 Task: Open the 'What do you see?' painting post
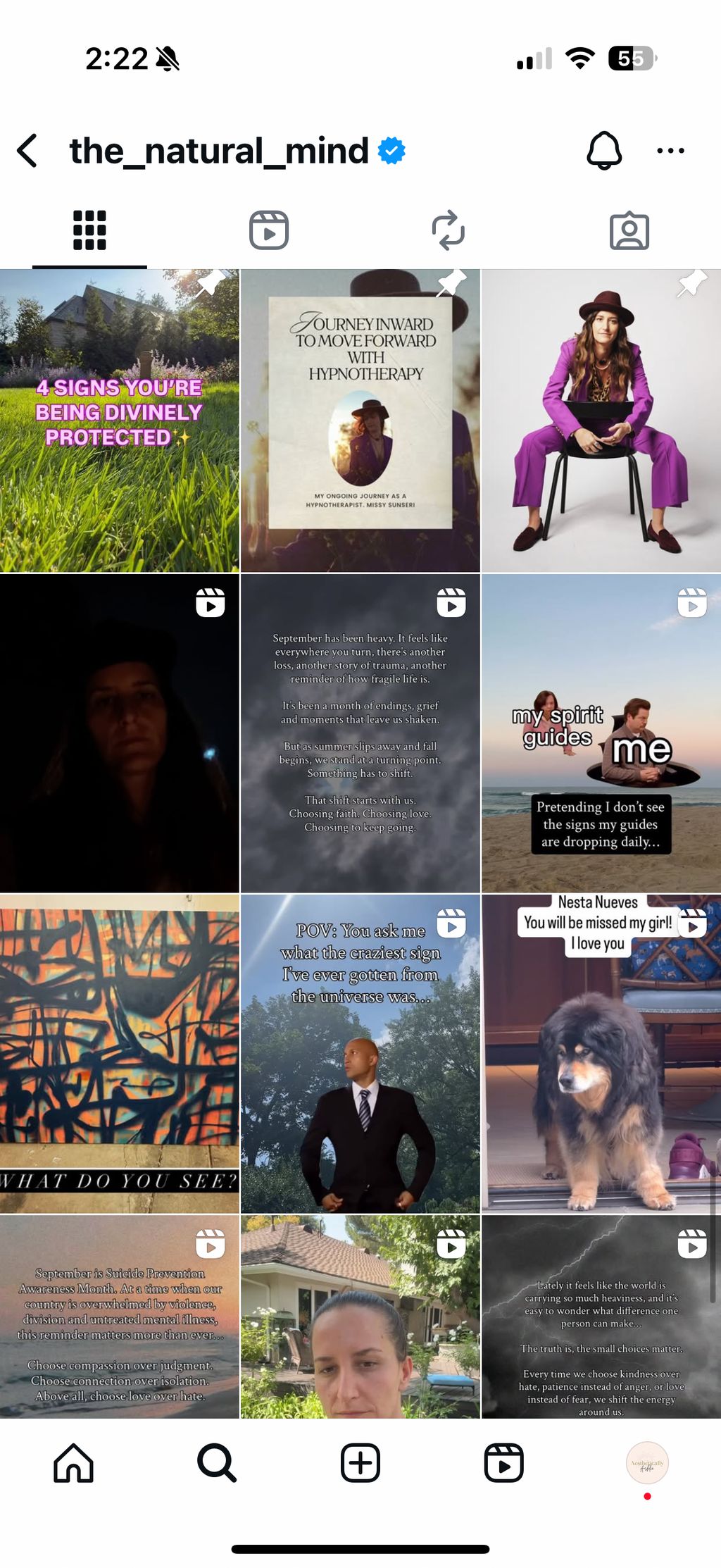point(120,1053)
